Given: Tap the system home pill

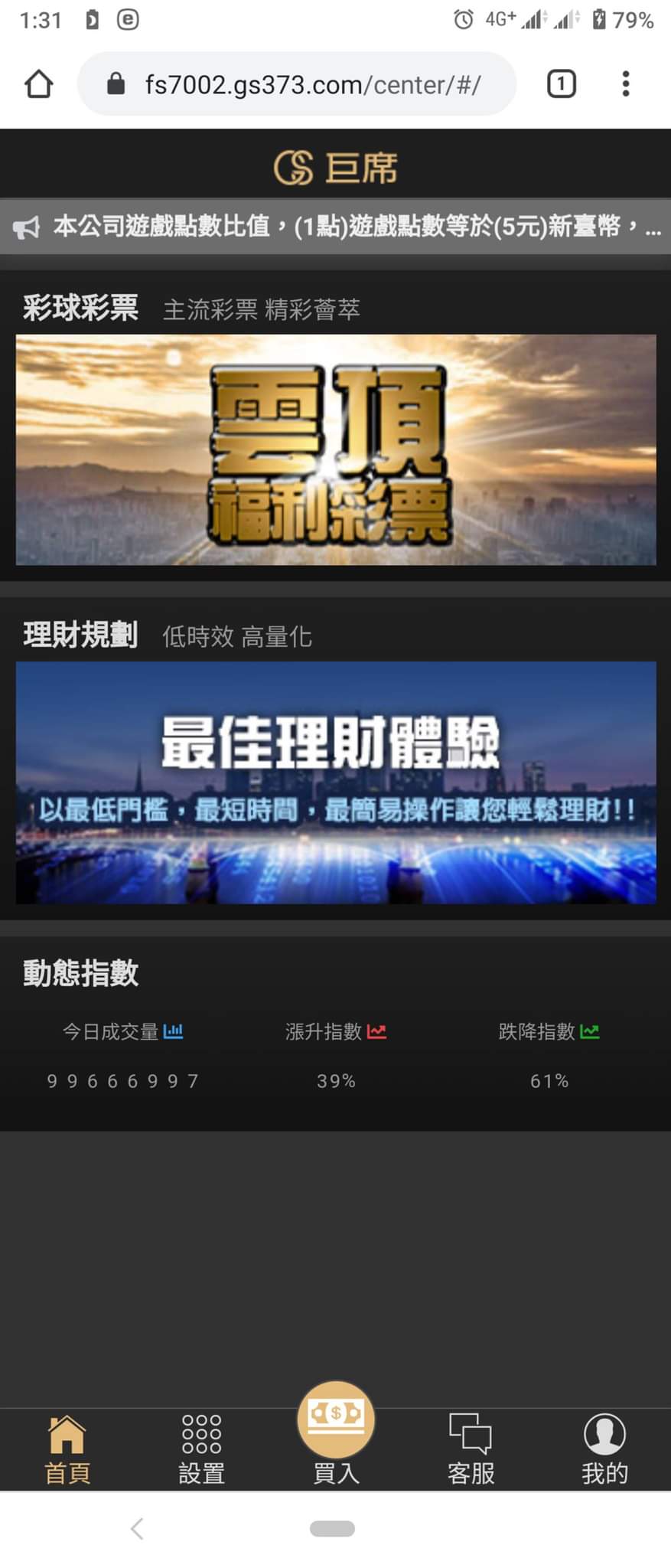Looking at the screenshot, I should pyautogui.click(x=332, y=1529).
